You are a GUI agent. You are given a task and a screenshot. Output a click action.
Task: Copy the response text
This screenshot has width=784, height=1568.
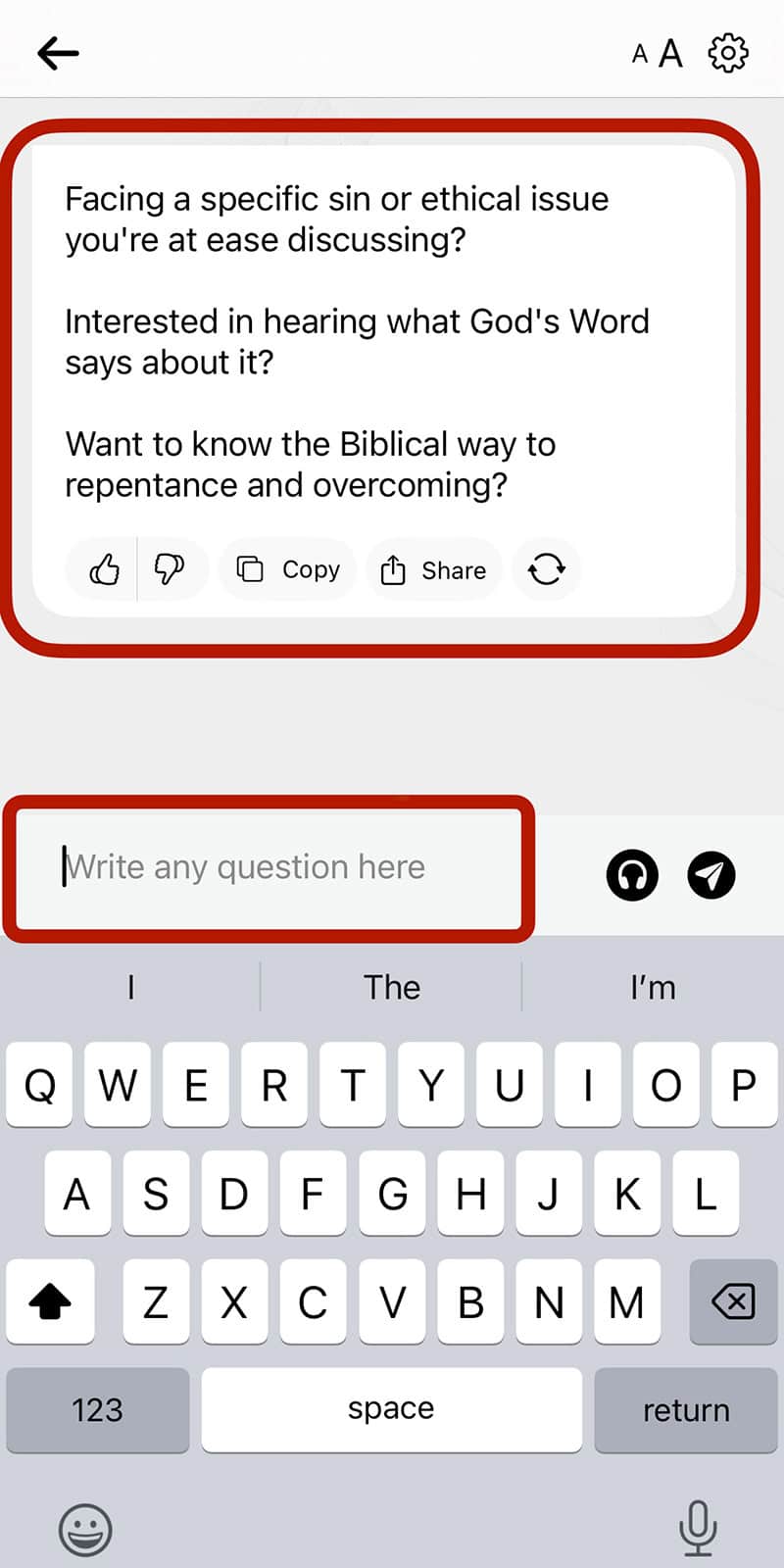pyautogui.click(x=288, y=569)
